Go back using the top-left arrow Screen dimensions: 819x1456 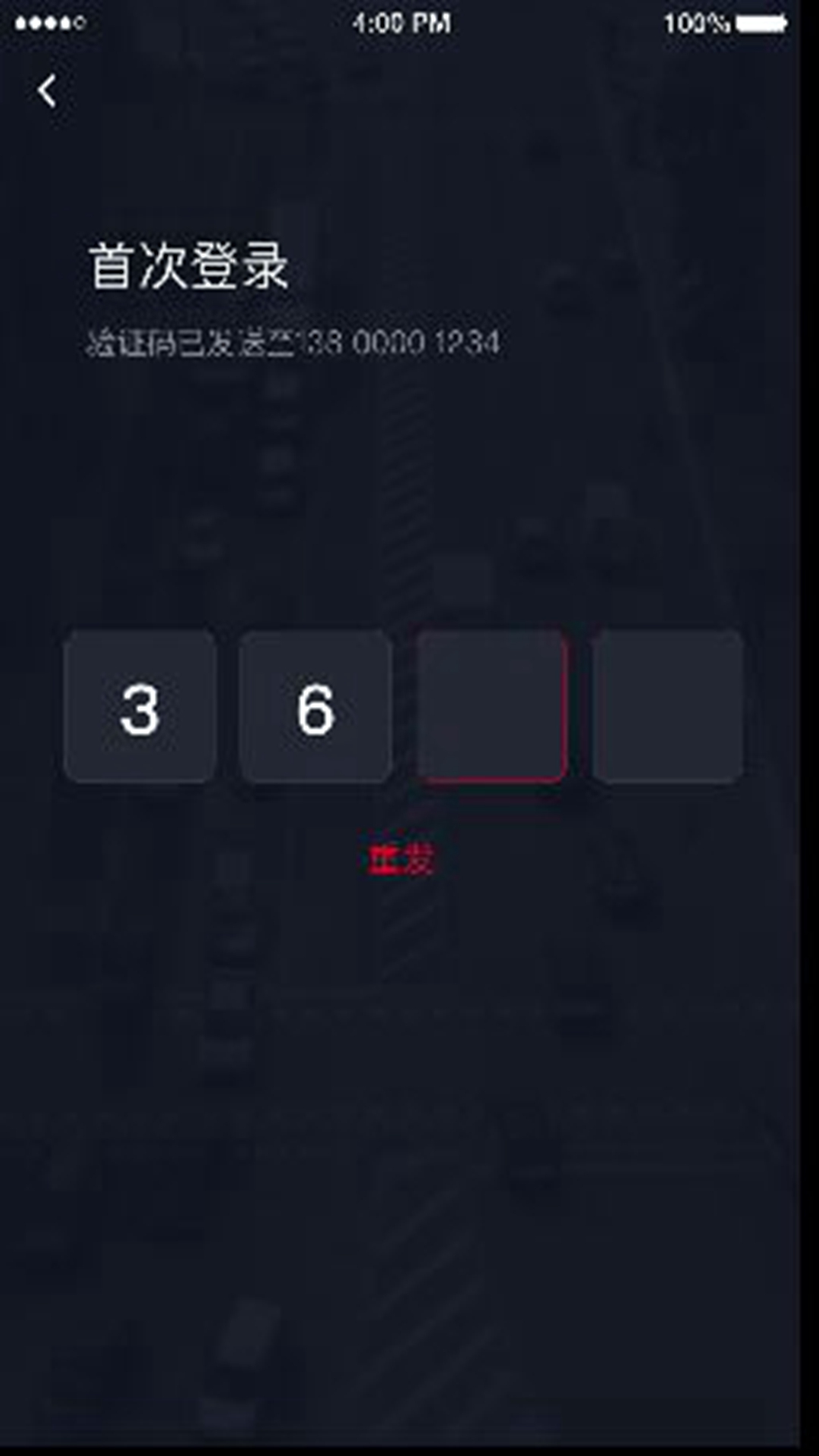point(47,91)
